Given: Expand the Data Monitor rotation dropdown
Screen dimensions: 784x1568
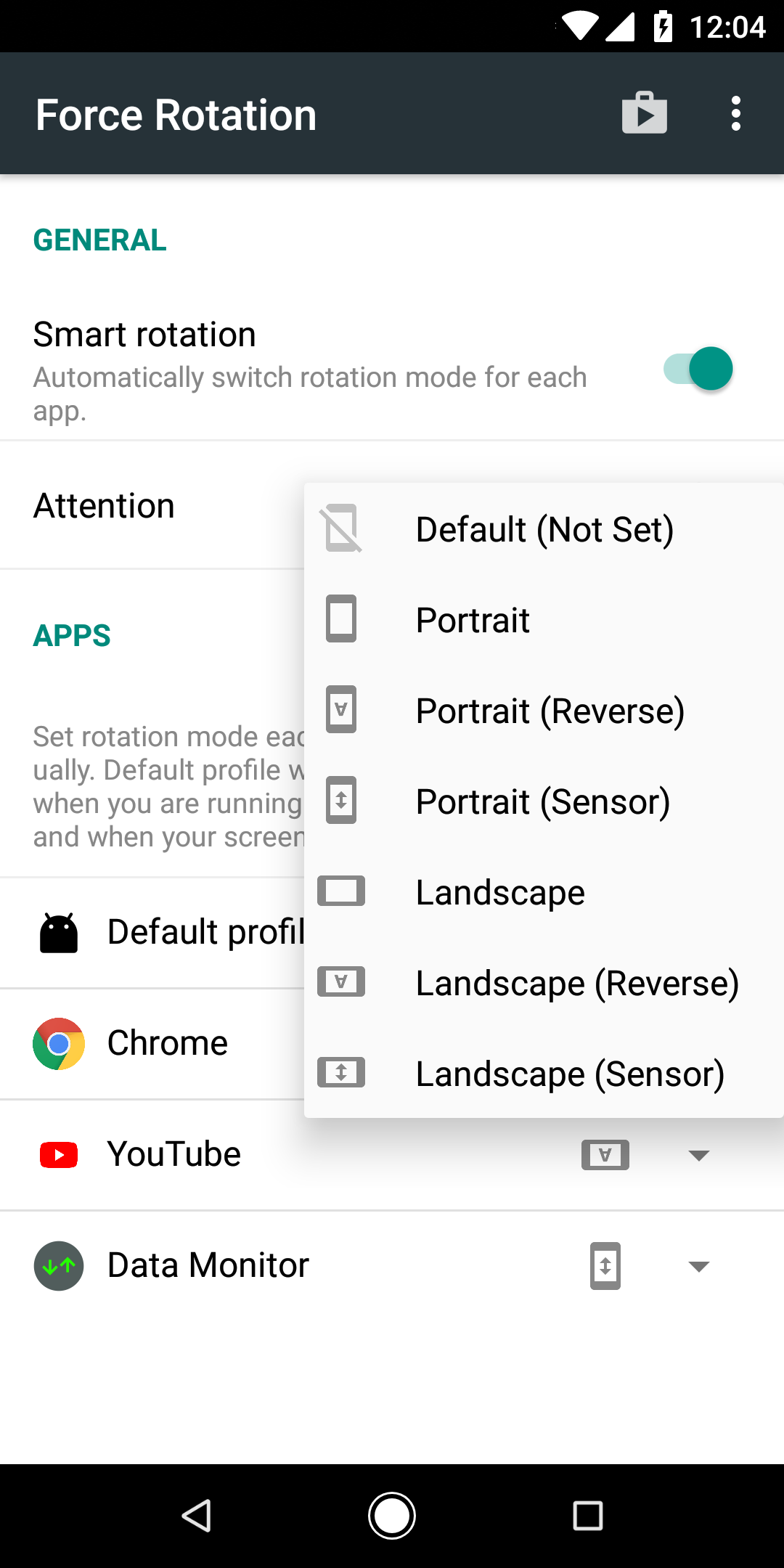Looking at the screenshot, I should pyautogui.click(x=698, y=1267).
